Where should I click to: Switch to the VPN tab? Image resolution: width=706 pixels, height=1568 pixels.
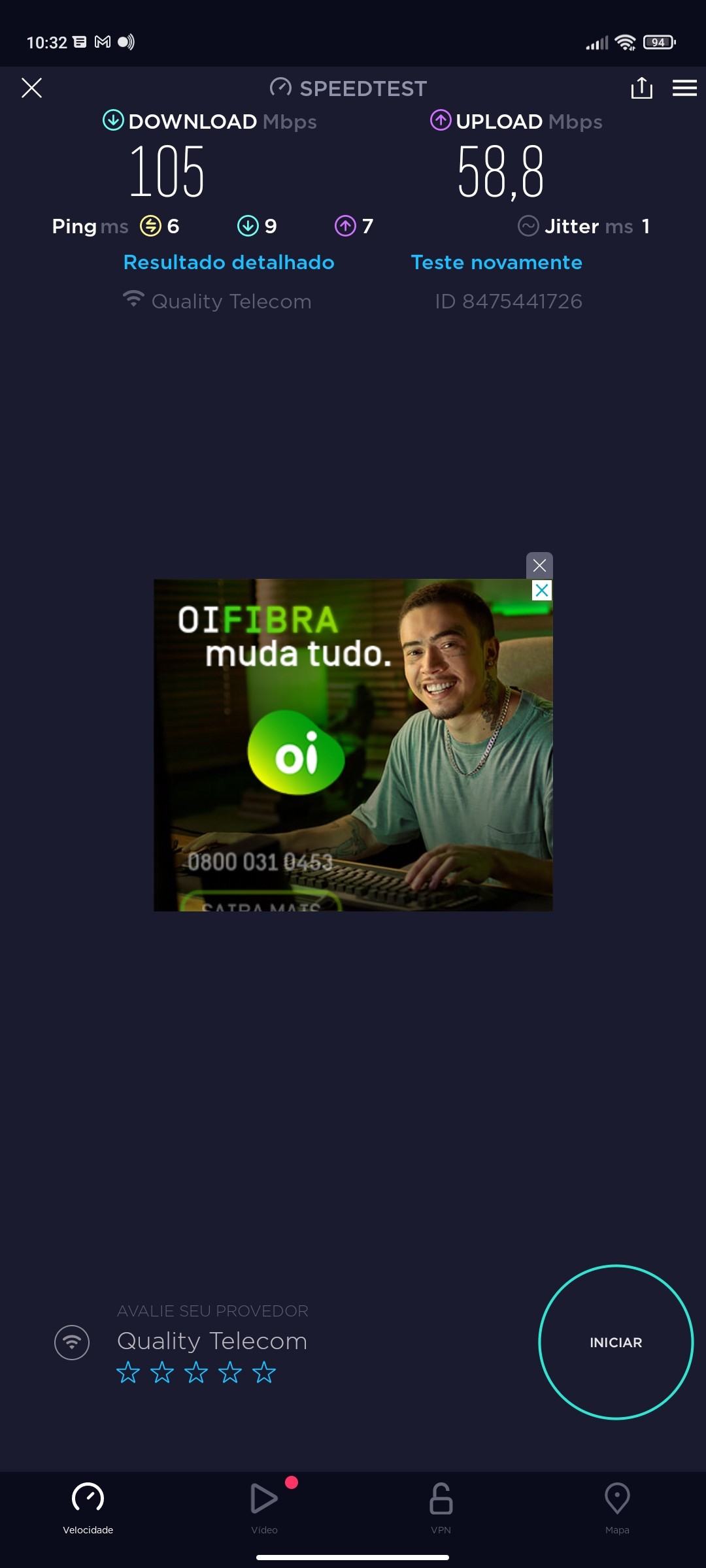pyautogui.click(x=441, y=1507)
